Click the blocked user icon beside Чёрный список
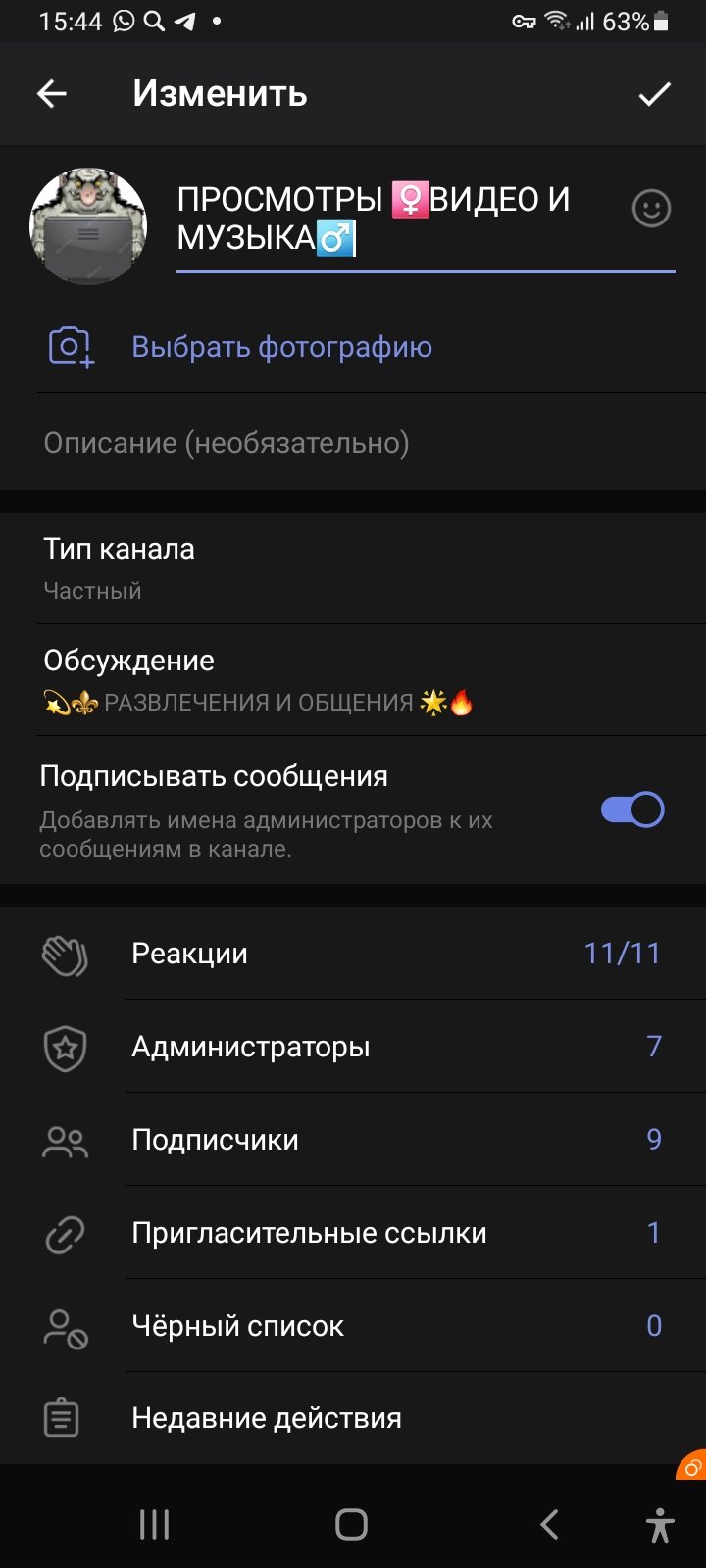Screen dimensions: 706x1568 coord(63,1326)
